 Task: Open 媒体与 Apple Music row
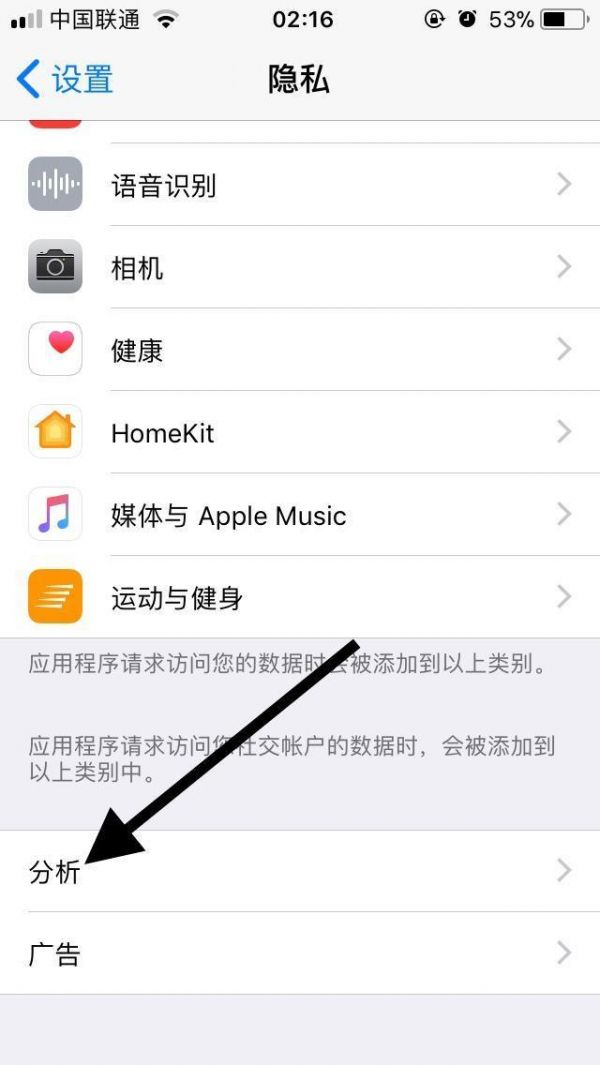(x=300, y=514)
